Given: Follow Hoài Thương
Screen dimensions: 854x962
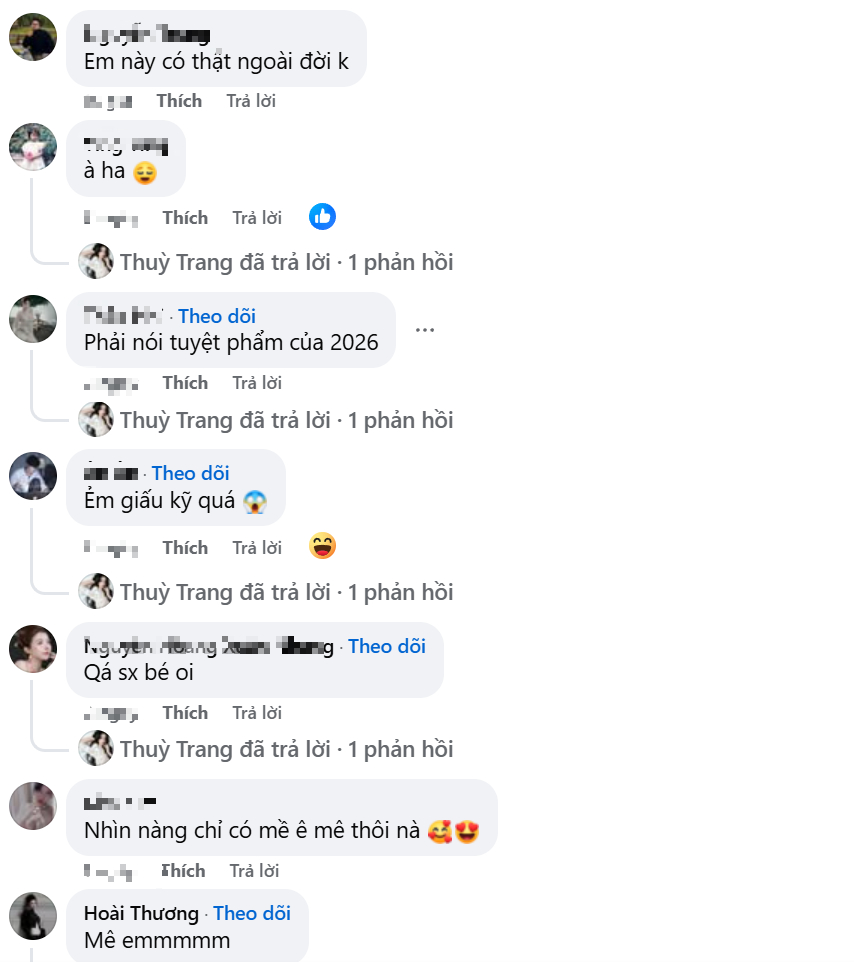Looking at the screenshot, I should pyautogui.click(x=252, y=914).
